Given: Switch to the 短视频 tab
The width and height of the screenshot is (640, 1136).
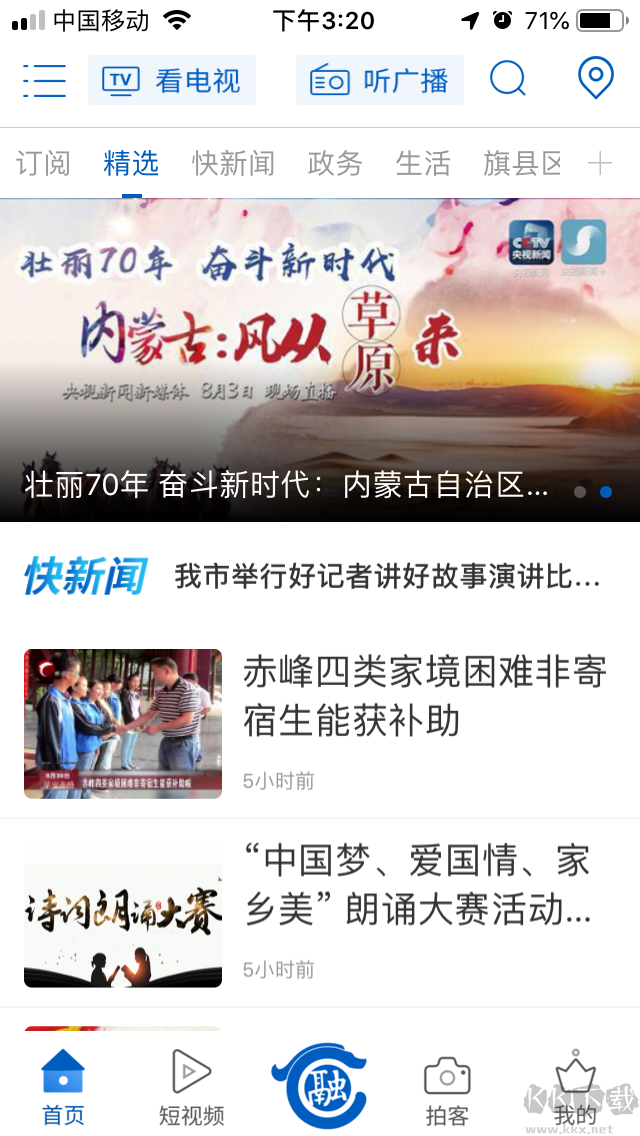Looking at the screenshot, I should (191, 1087).
